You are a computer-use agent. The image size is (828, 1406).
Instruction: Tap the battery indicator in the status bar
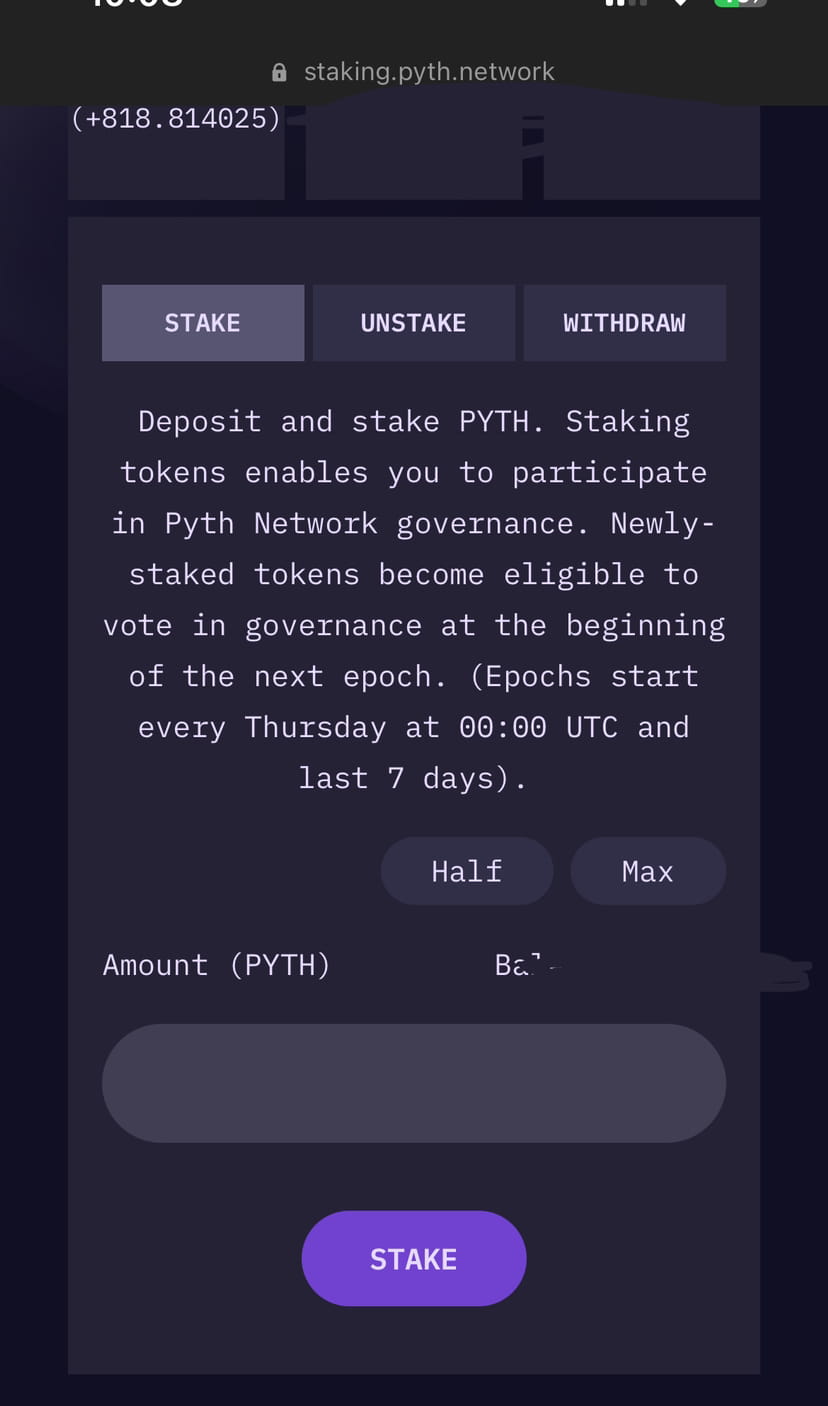pos(740,4)
